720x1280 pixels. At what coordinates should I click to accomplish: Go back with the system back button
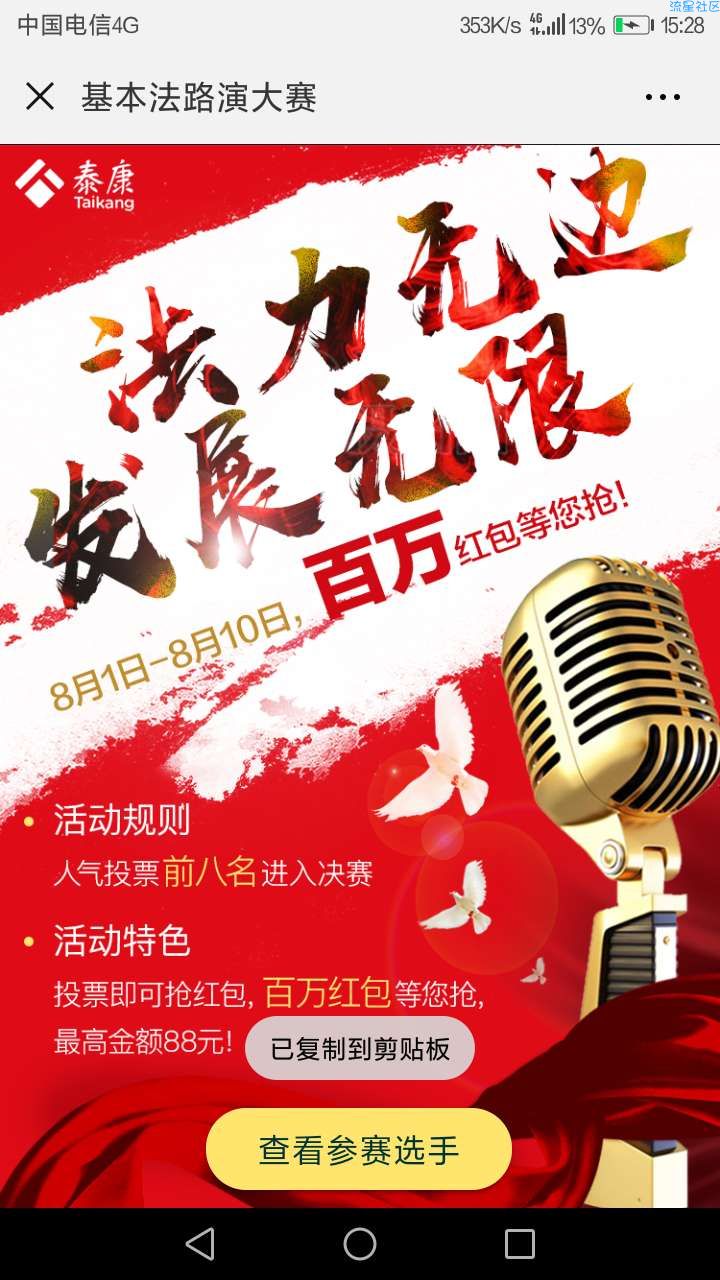click(200, 1244)
